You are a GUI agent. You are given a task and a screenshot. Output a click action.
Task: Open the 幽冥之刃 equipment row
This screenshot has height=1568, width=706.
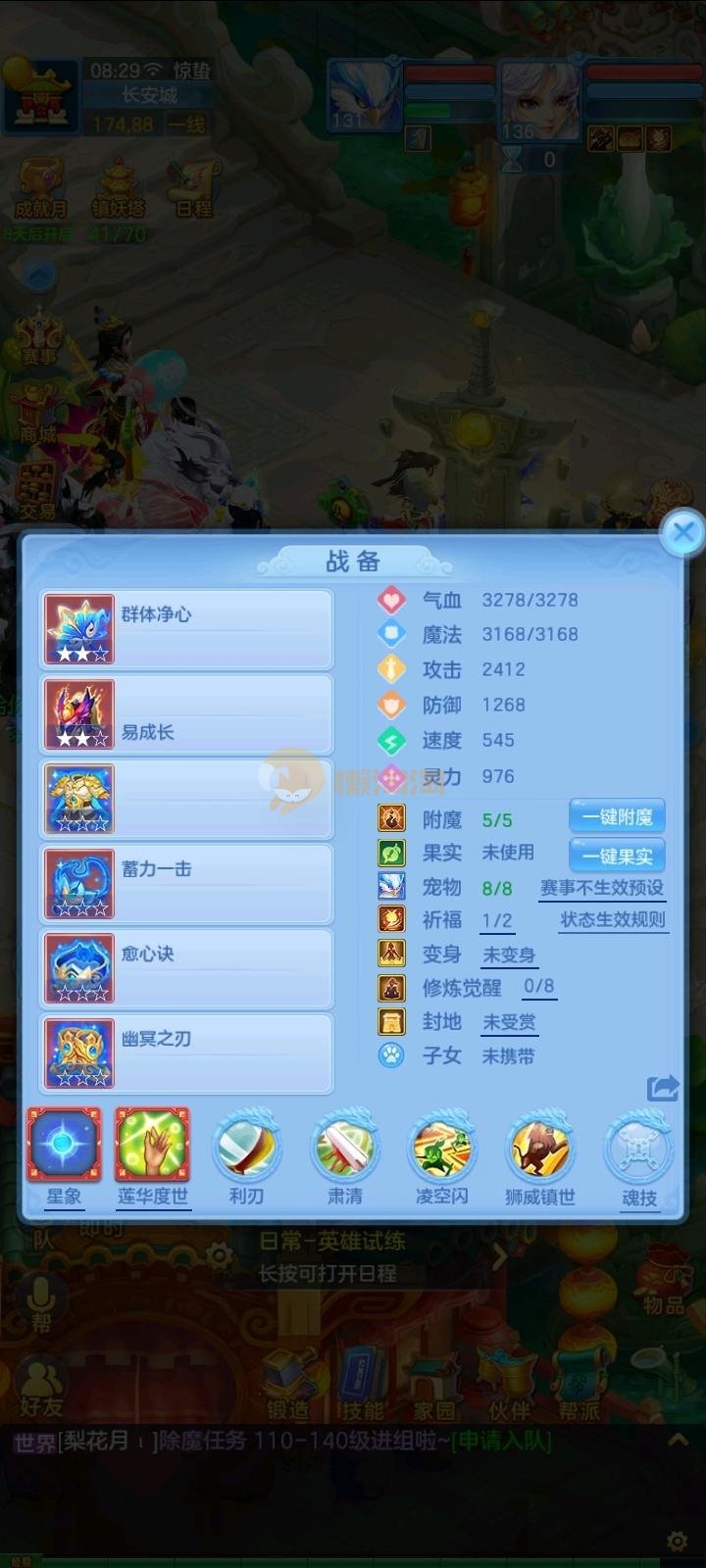point(186,1053)
